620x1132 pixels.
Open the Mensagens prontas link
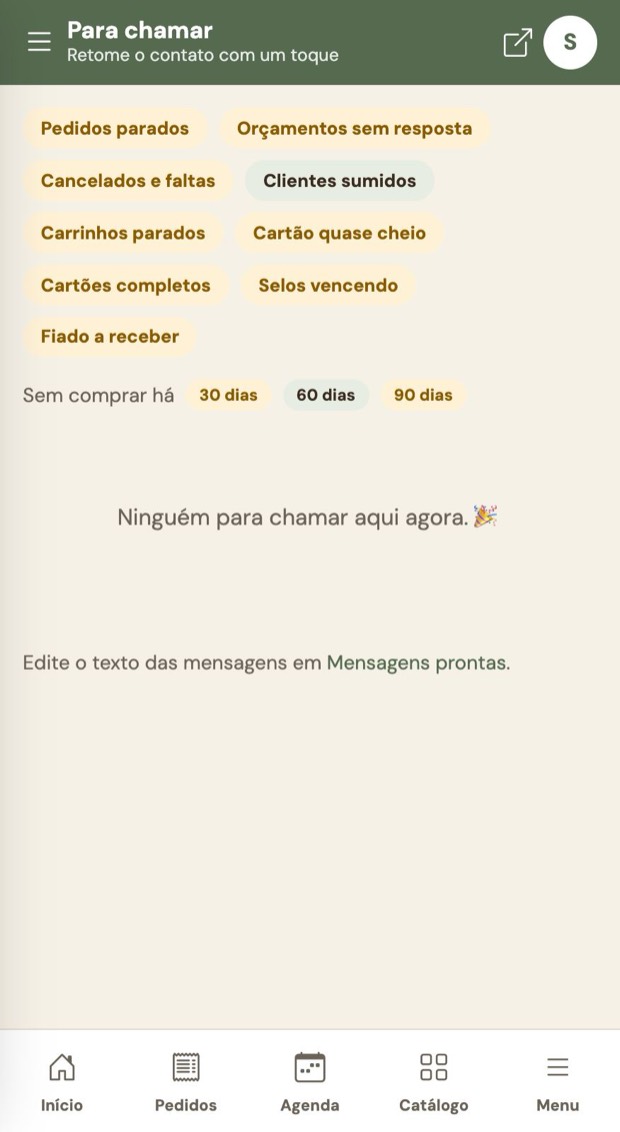click(416, 663)
